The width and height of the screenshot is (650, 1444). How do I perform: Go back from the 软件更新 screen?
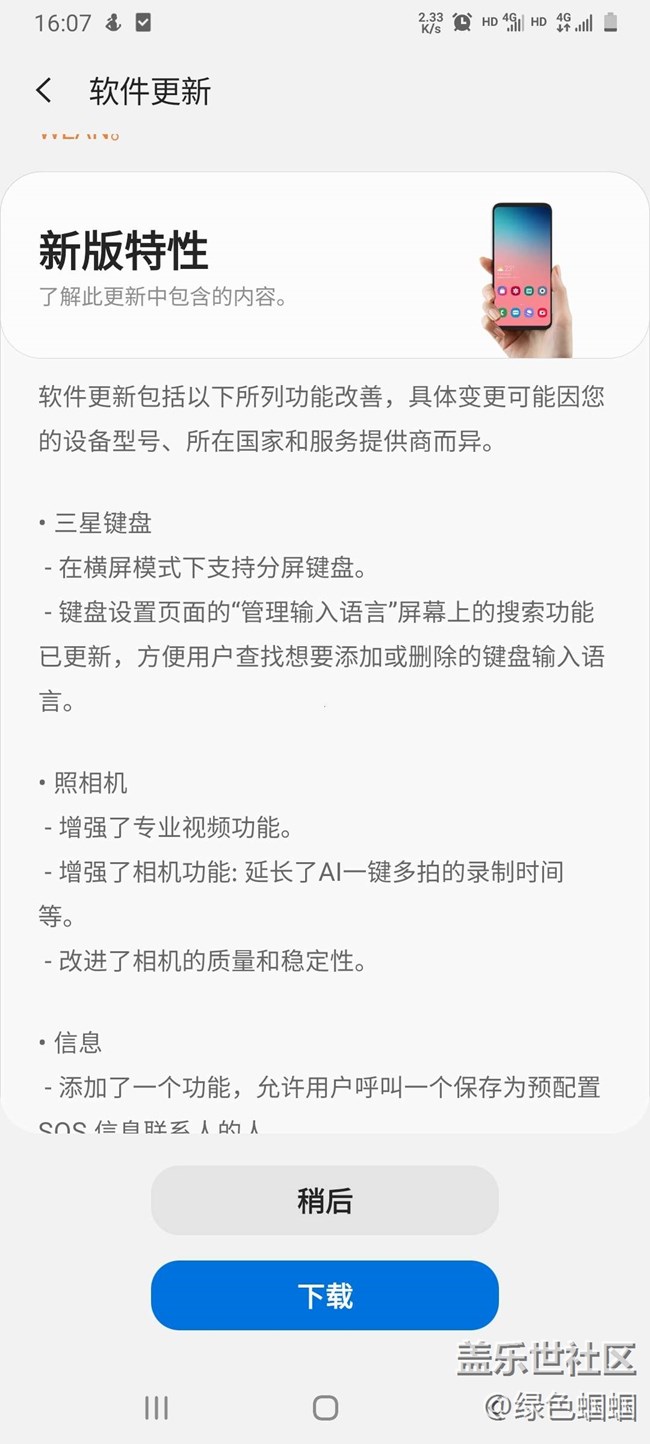tap(44, 91)
